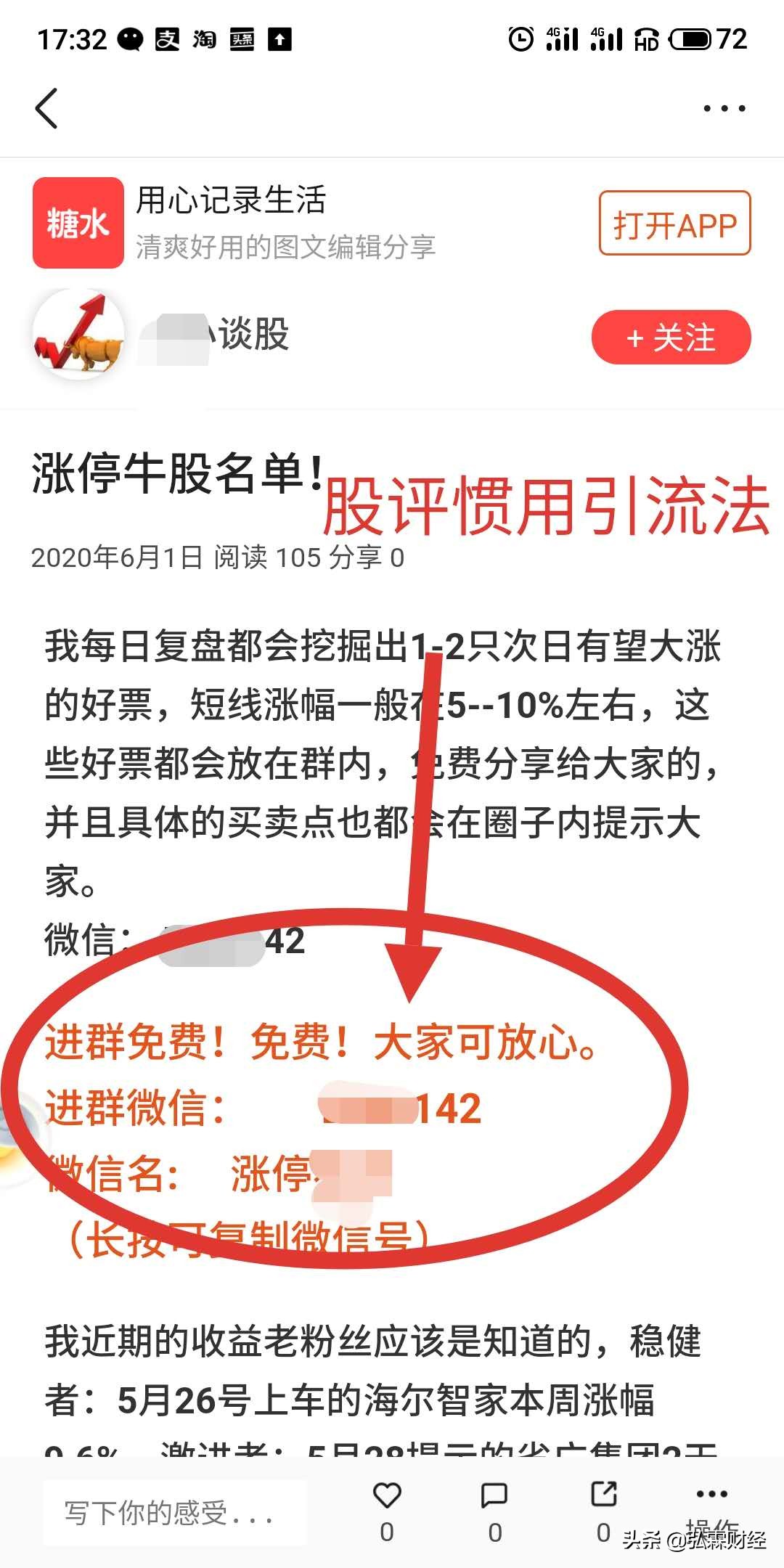Viewport: 784px width, 1568px height.
Task: Open 操作 options with the bottom-right dots icon
Action: tap(710, 1494)
